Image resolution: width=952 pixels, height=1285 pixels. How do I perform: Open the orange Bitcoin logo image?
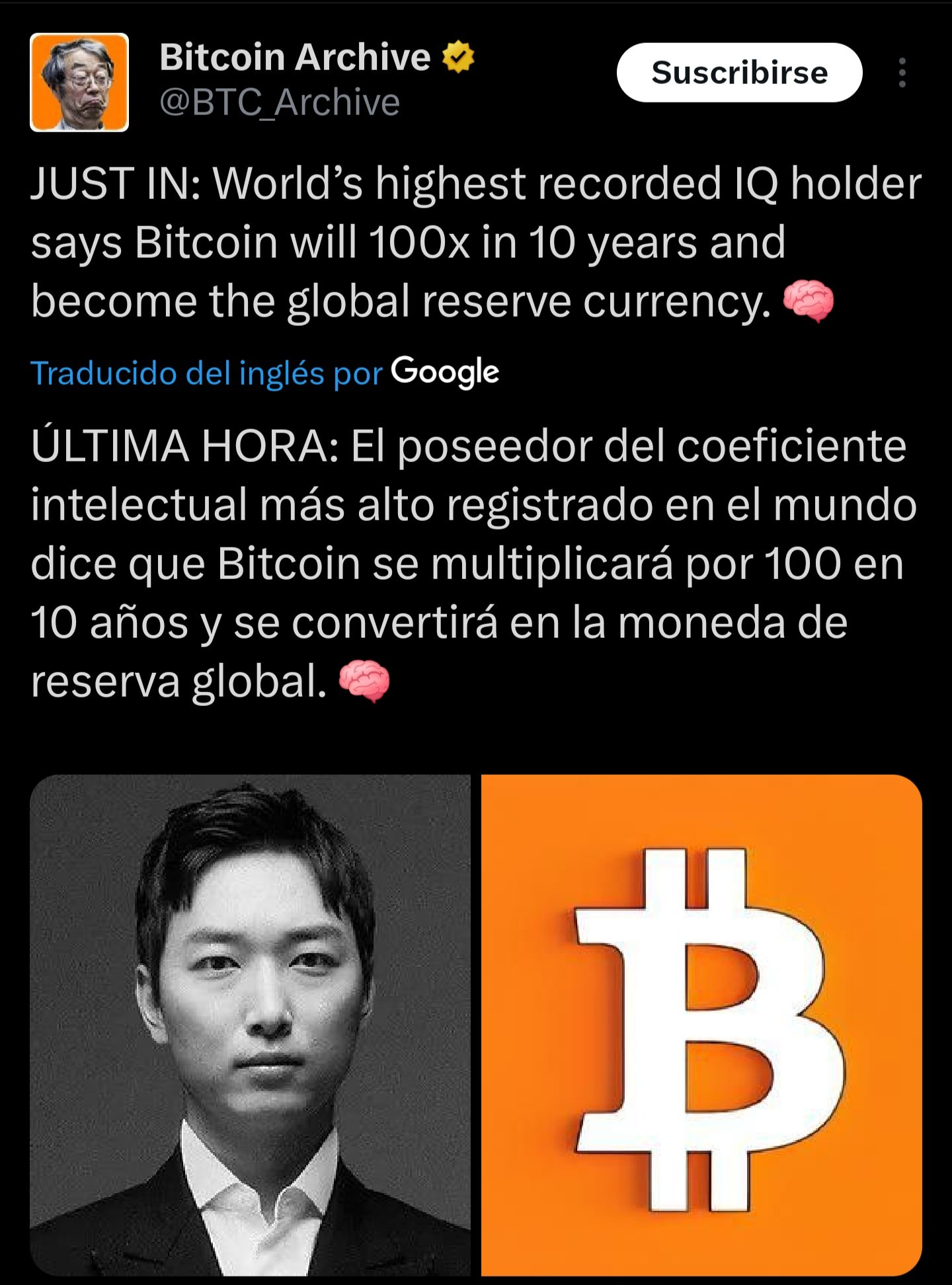pyautogui.click(x=701, y=1025)
